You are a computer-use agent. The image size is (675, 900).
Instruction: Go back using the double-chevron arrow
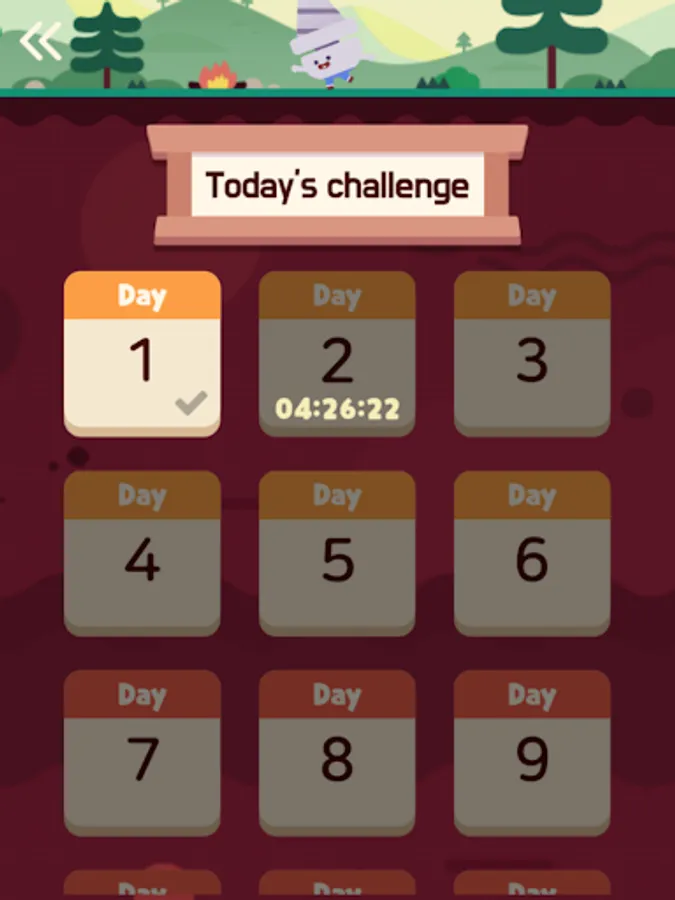40,41
